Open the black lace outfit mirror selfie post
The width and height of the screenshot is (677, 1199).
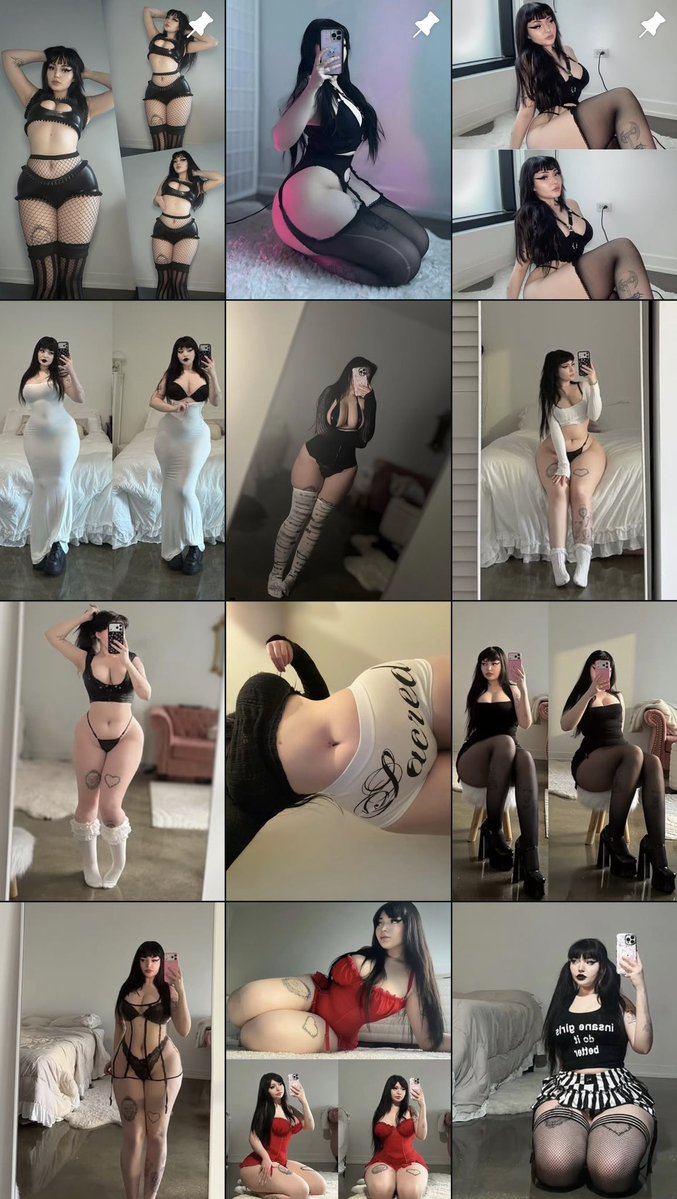tap(112, 1051)
